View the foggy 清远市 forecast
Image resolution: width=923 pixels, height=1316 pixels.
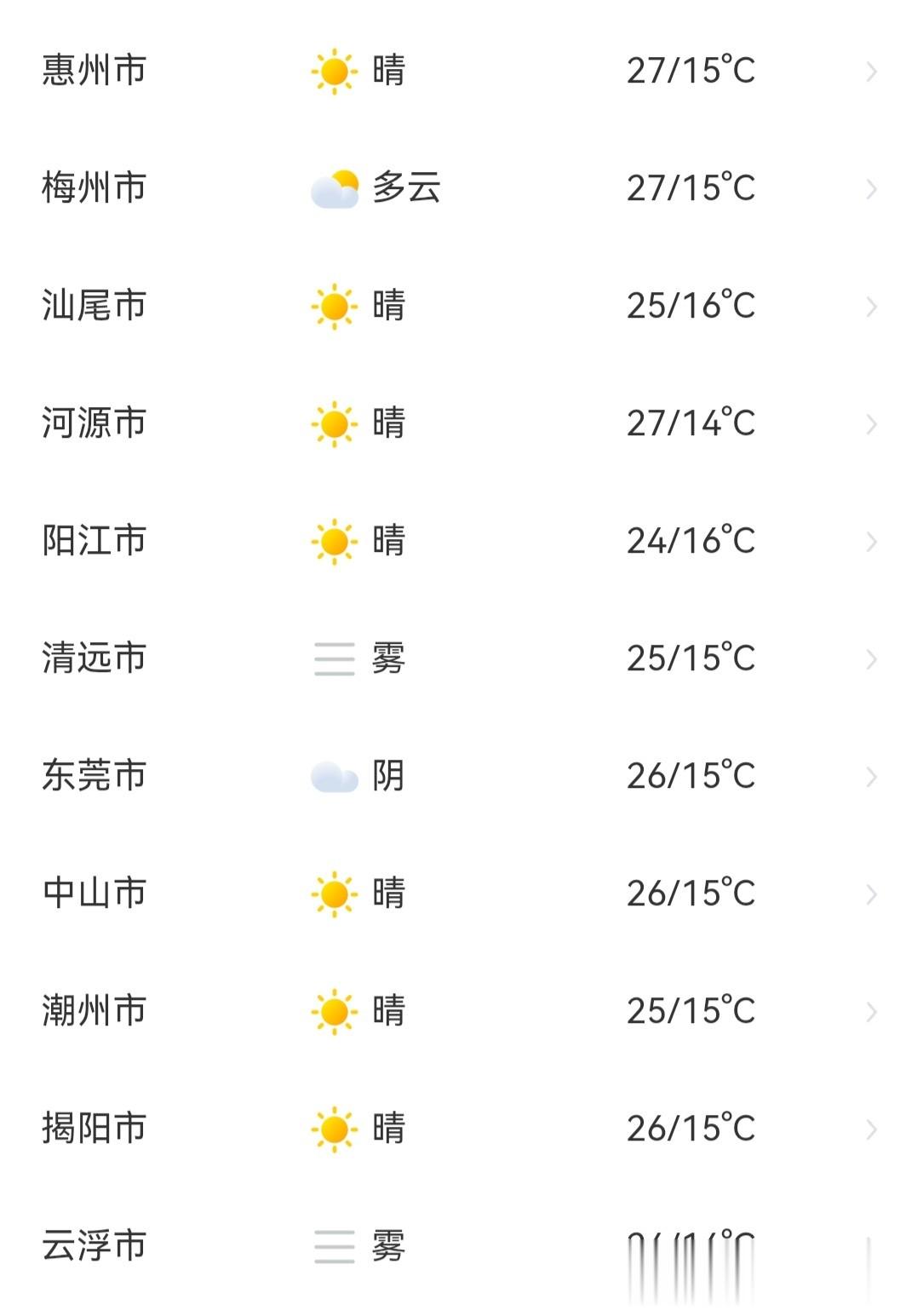pyautogui.click(x=461, y=658)
